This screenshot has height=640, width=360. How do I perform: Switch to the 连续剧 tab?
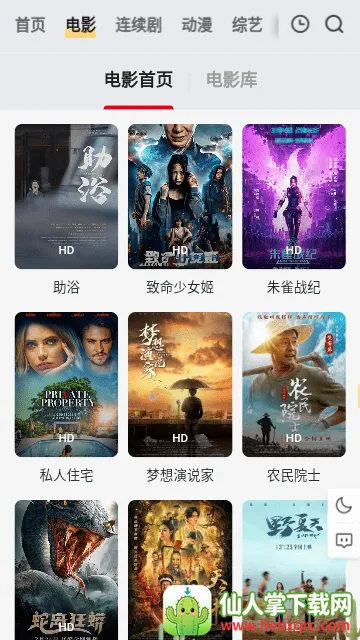(x=139, y=25)
